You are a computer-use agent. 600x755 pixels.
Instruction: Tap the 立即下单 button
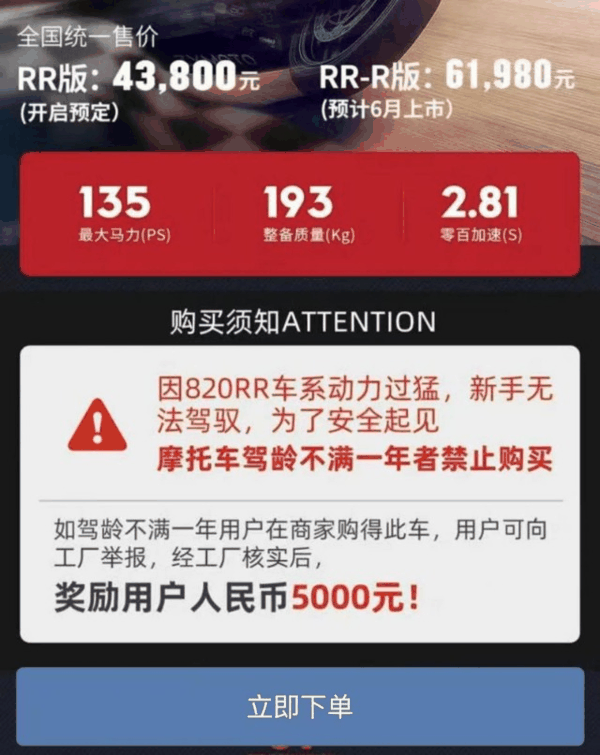300,706
